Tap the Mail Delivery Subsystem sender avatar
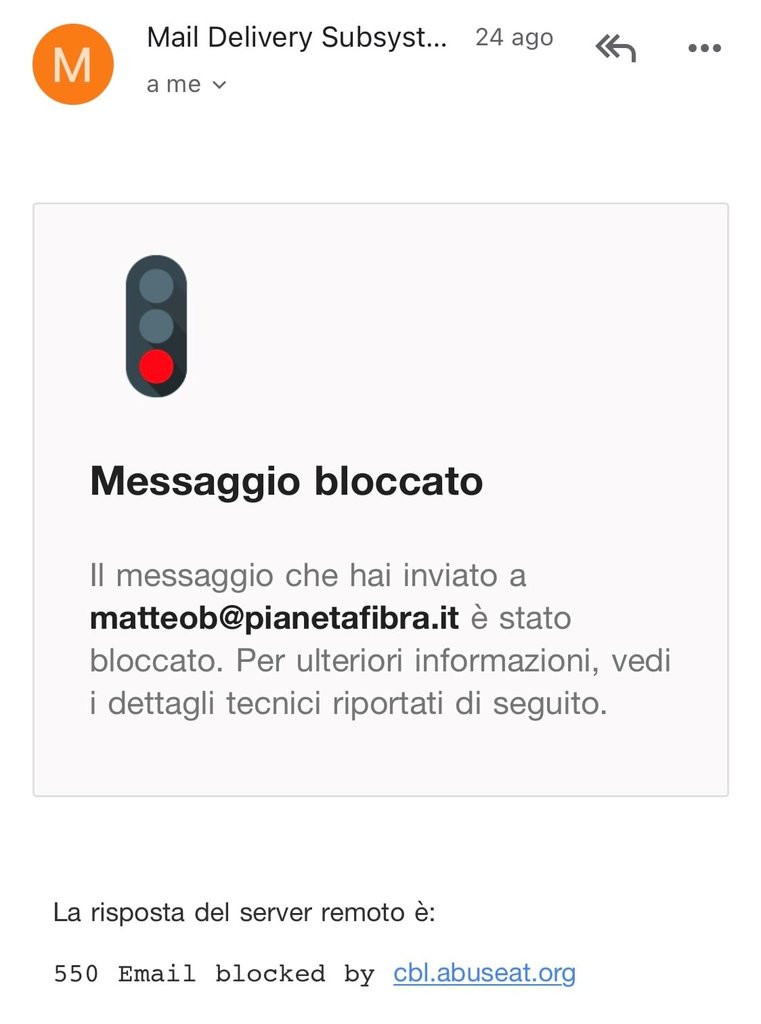Screen dimensions: 761x1024 coord(72,63)
